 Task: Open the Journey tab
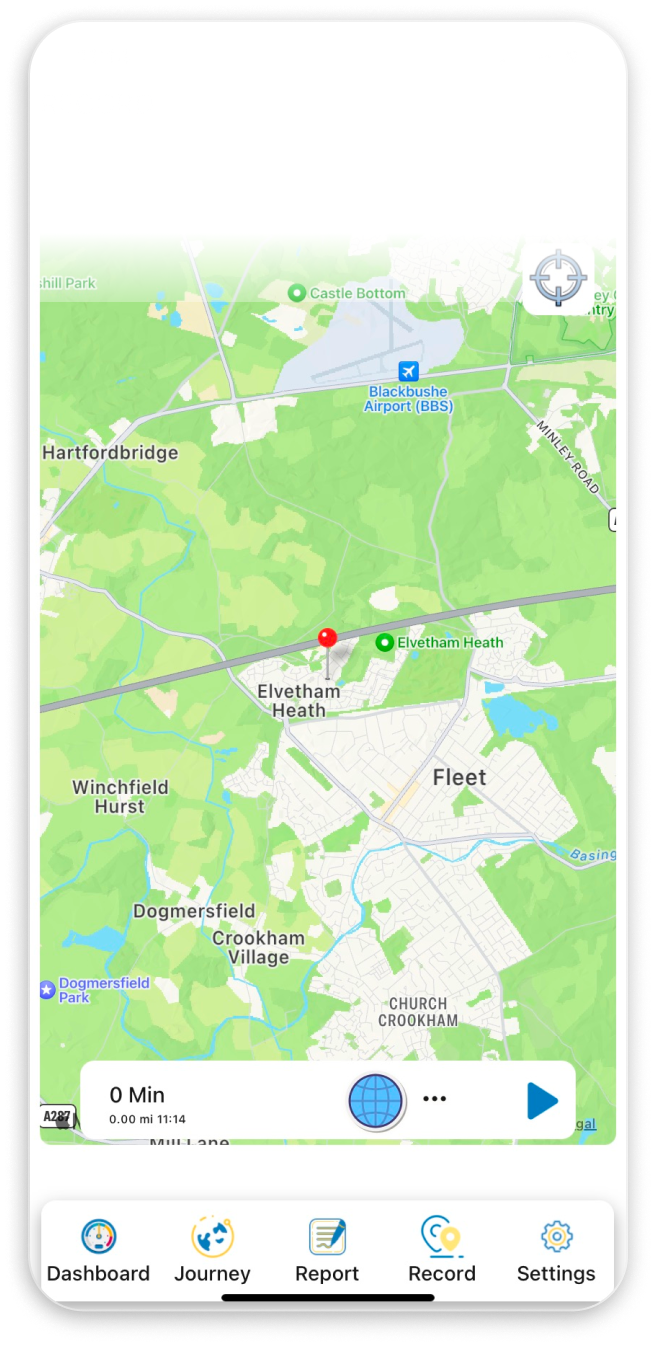[212, 1251]
